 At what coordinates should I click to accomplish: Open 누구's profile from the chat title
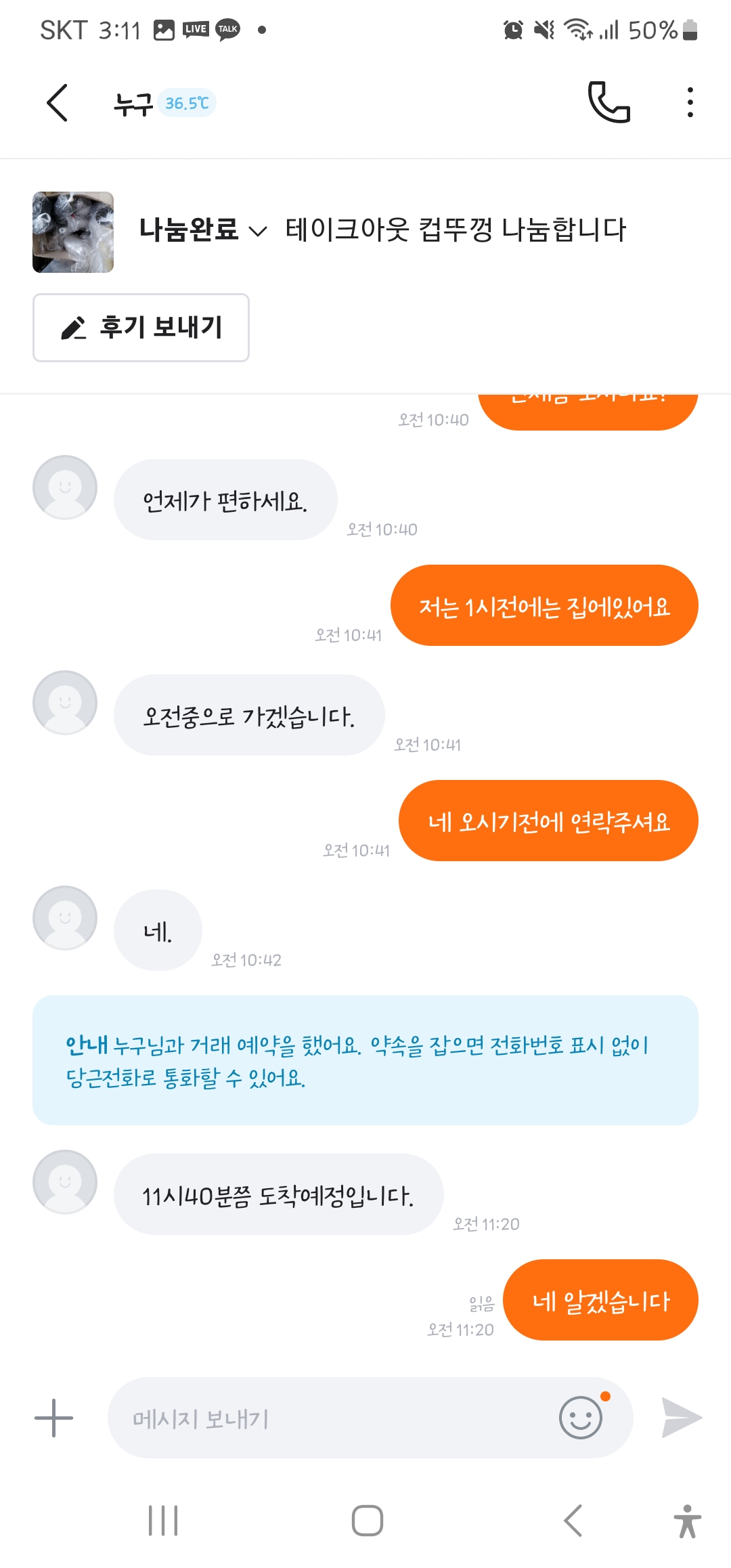tap(134, 104)
